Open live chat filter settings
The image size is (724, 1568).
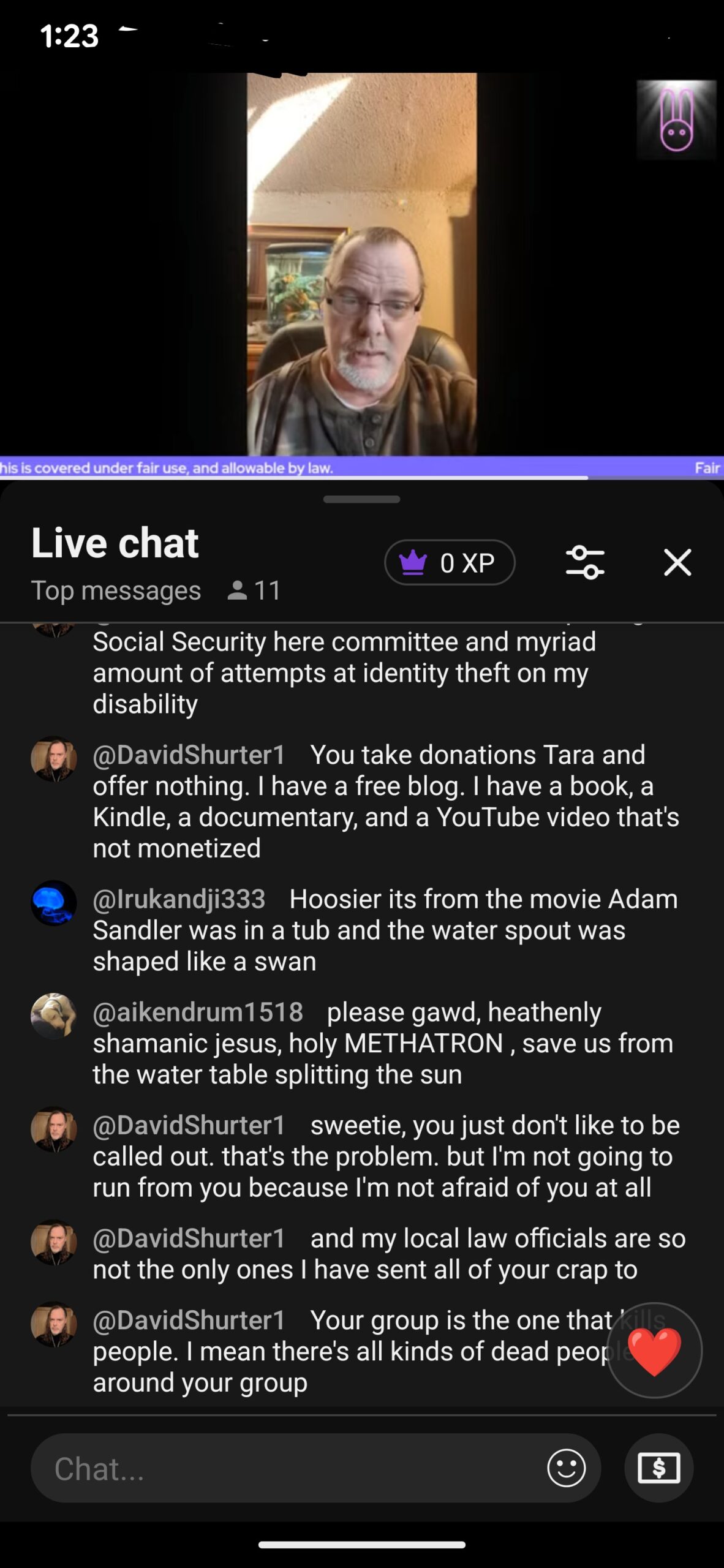585,562
